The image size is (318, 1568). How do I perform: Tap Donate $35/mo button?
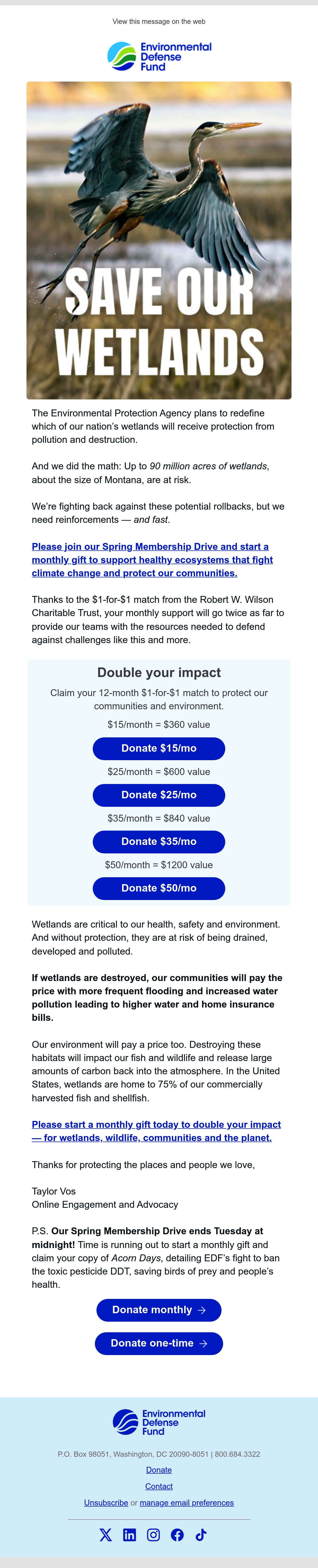pyautogui.click(x=159, y=841)
